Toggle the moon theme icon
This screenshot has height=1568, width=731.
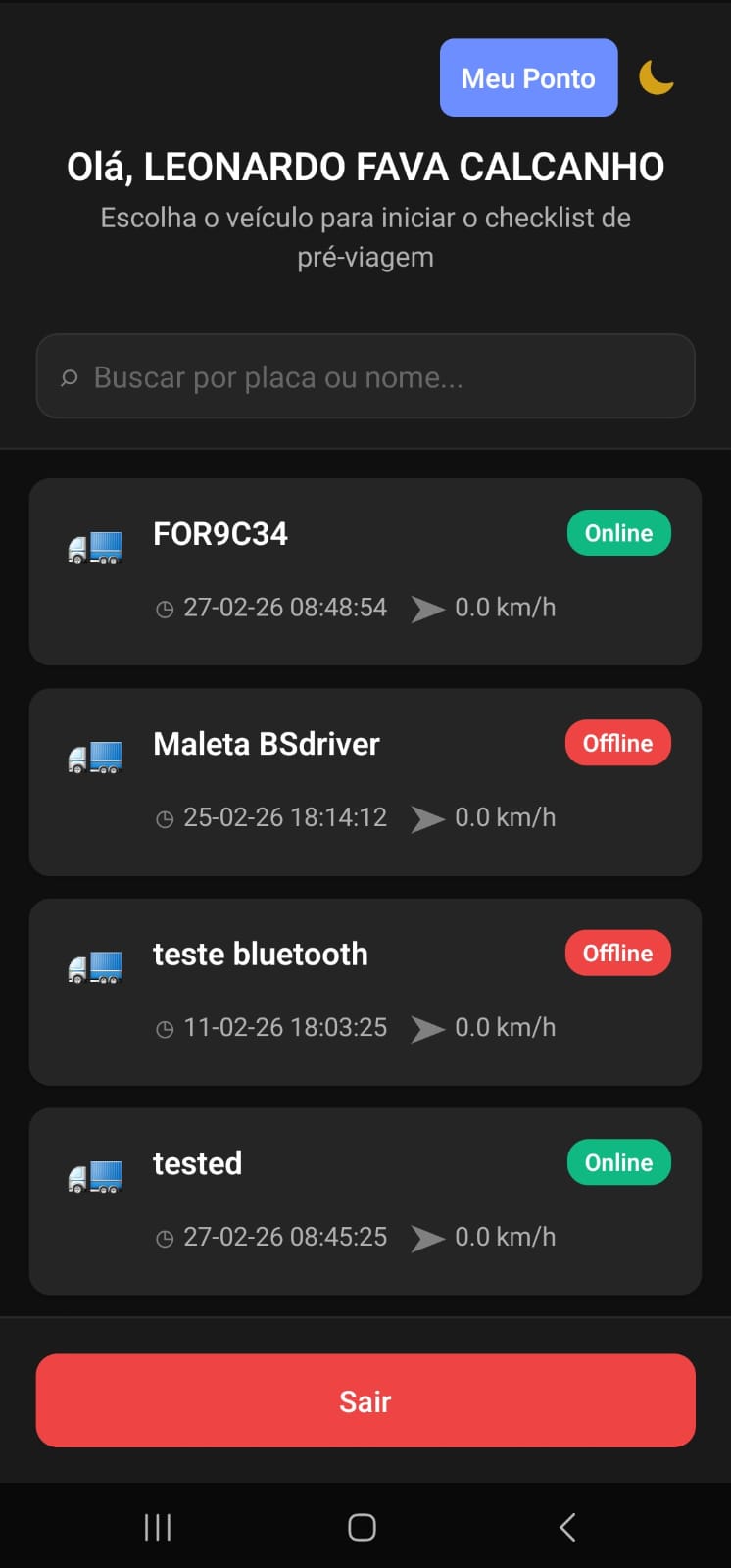click(656, 77)
